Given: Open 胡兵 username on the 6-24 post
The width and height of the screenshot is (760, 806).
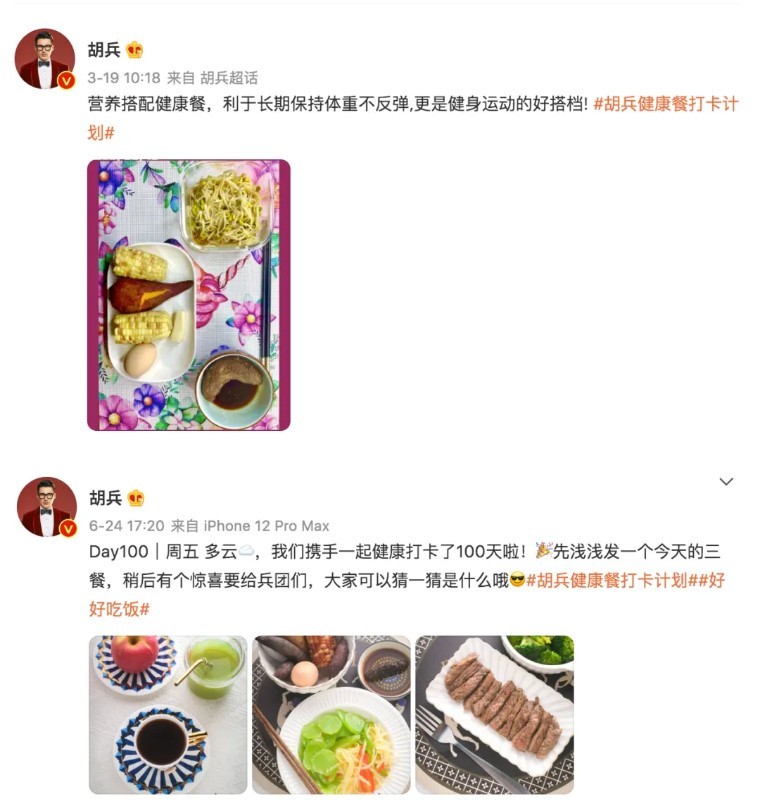Looking at the screenshot, I should coord(105,498).
